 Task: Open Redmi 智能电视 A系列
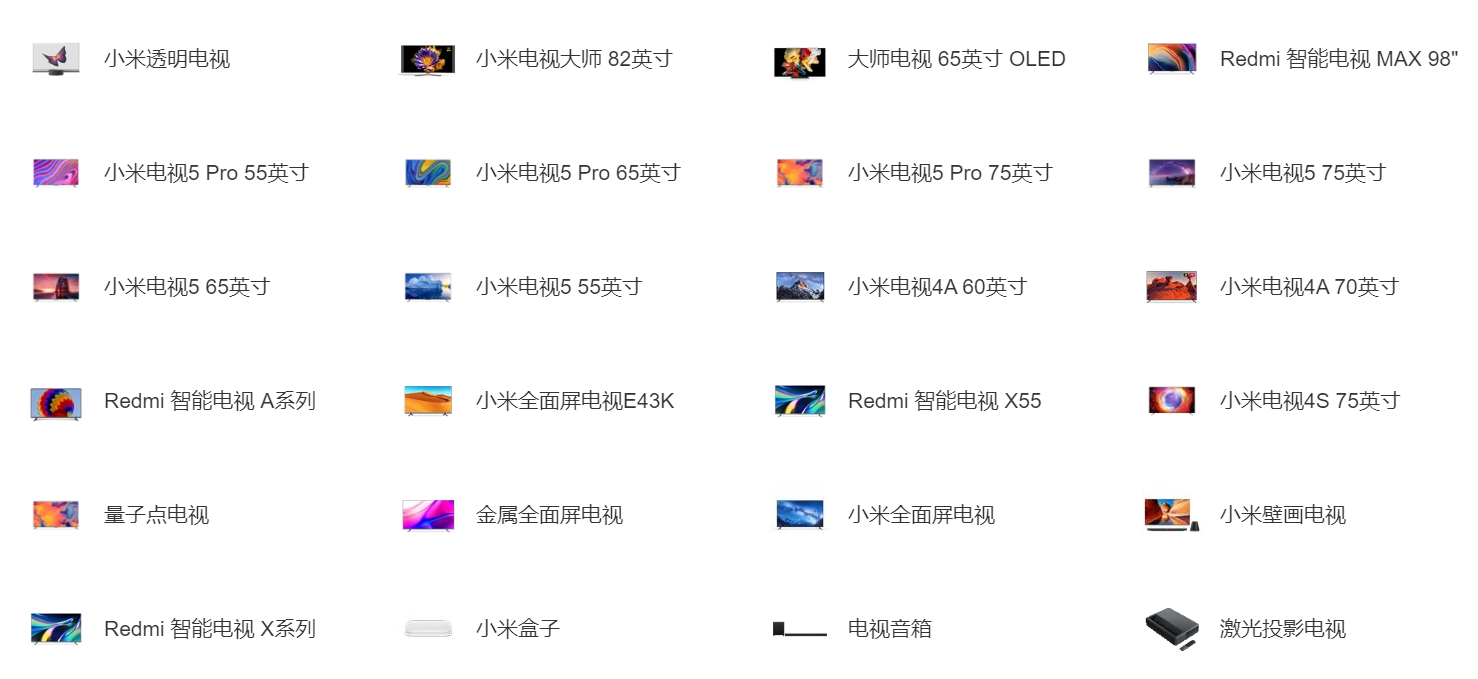209,401
